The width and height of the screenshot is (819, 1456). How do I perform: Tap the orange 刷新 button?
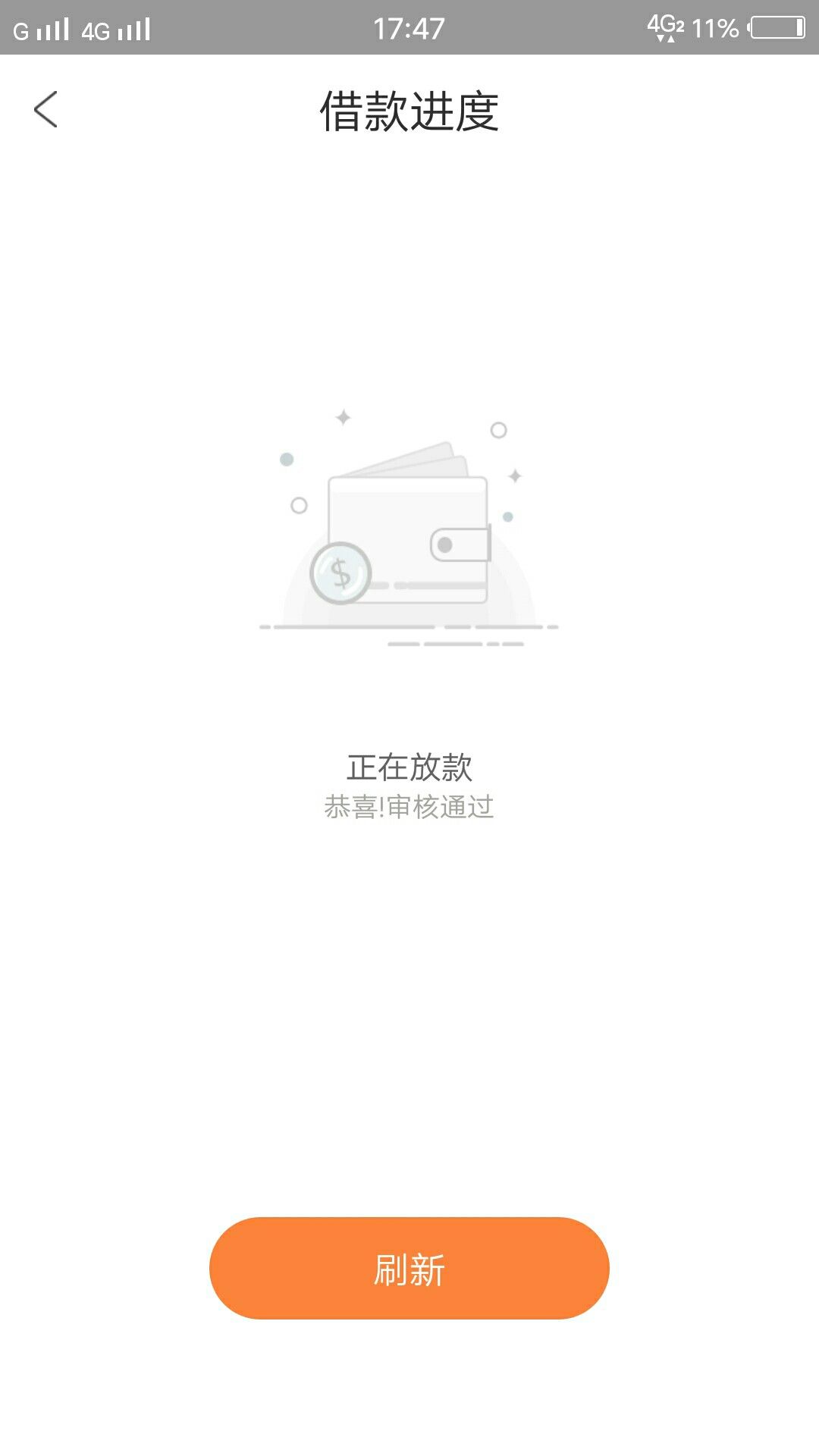409,1268
